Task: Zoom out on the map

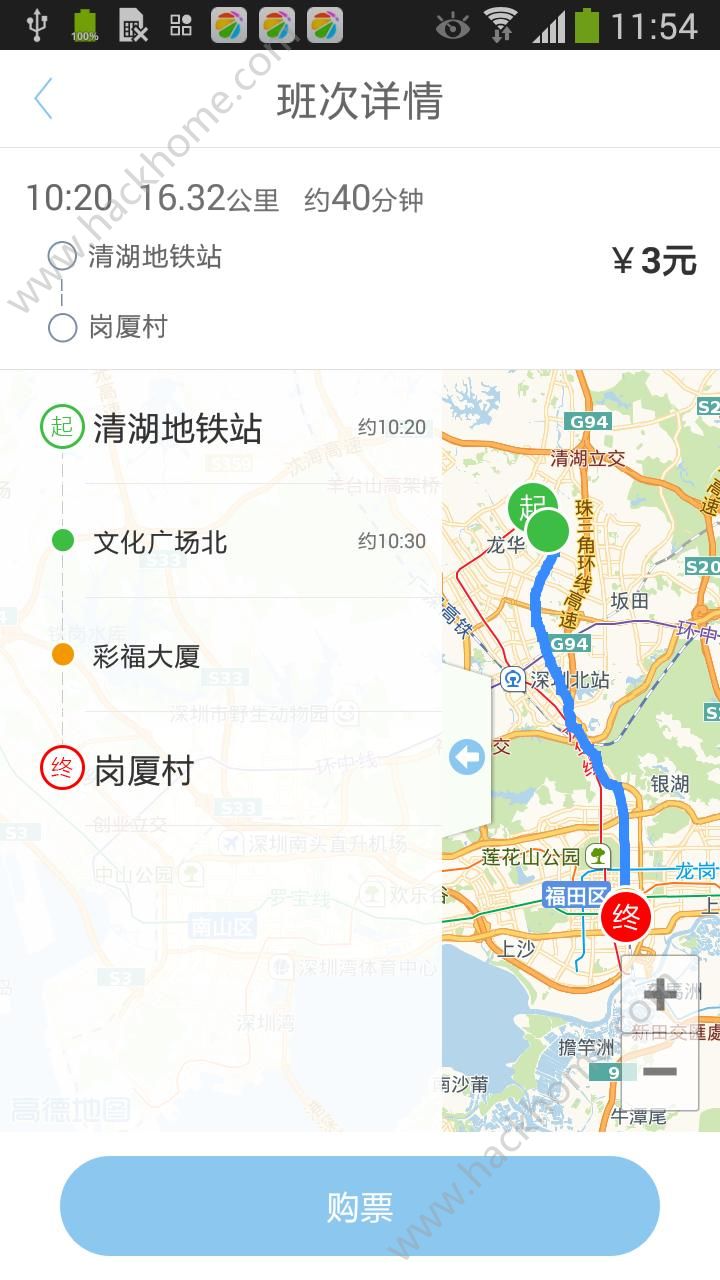Action: (x=660, y=1071)
